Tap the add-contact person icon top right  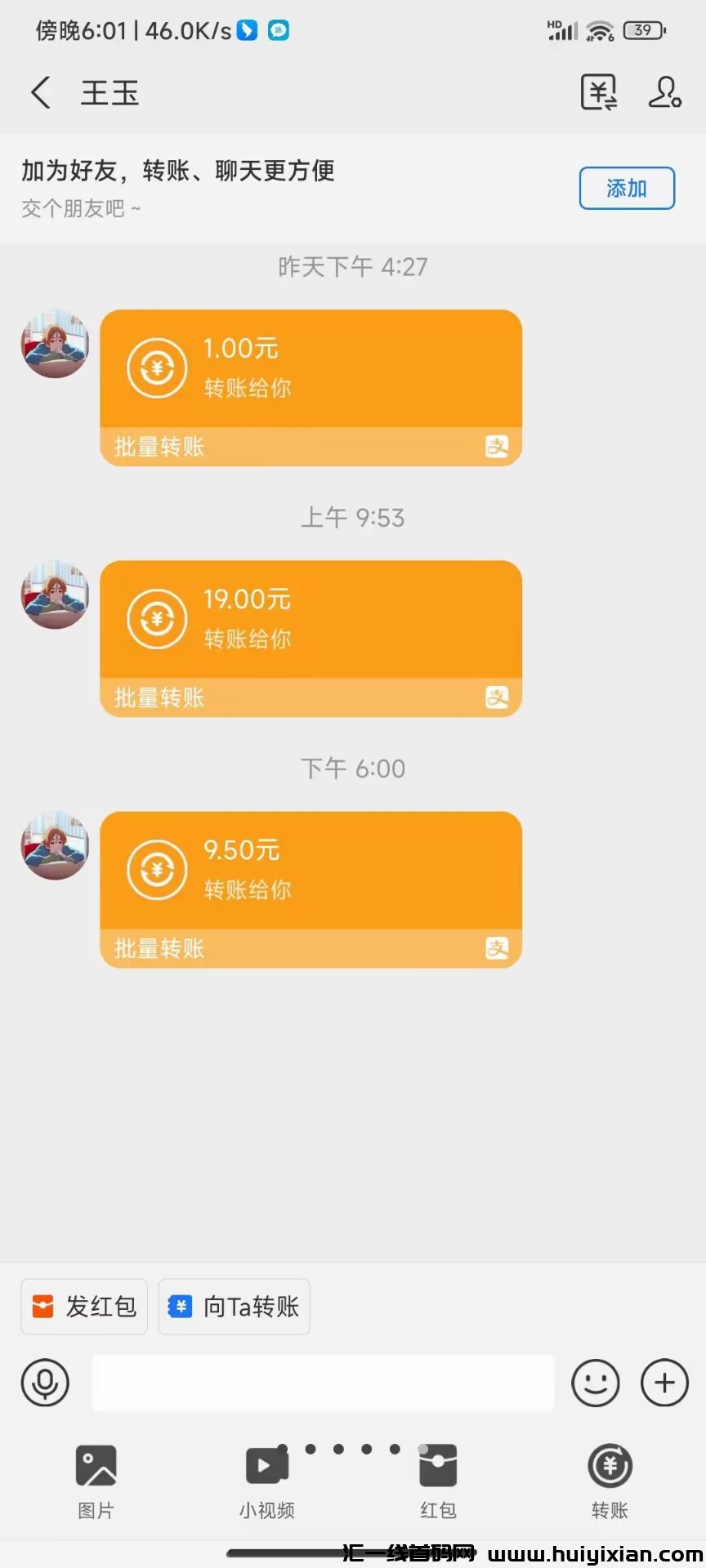(x=665, y=92)
